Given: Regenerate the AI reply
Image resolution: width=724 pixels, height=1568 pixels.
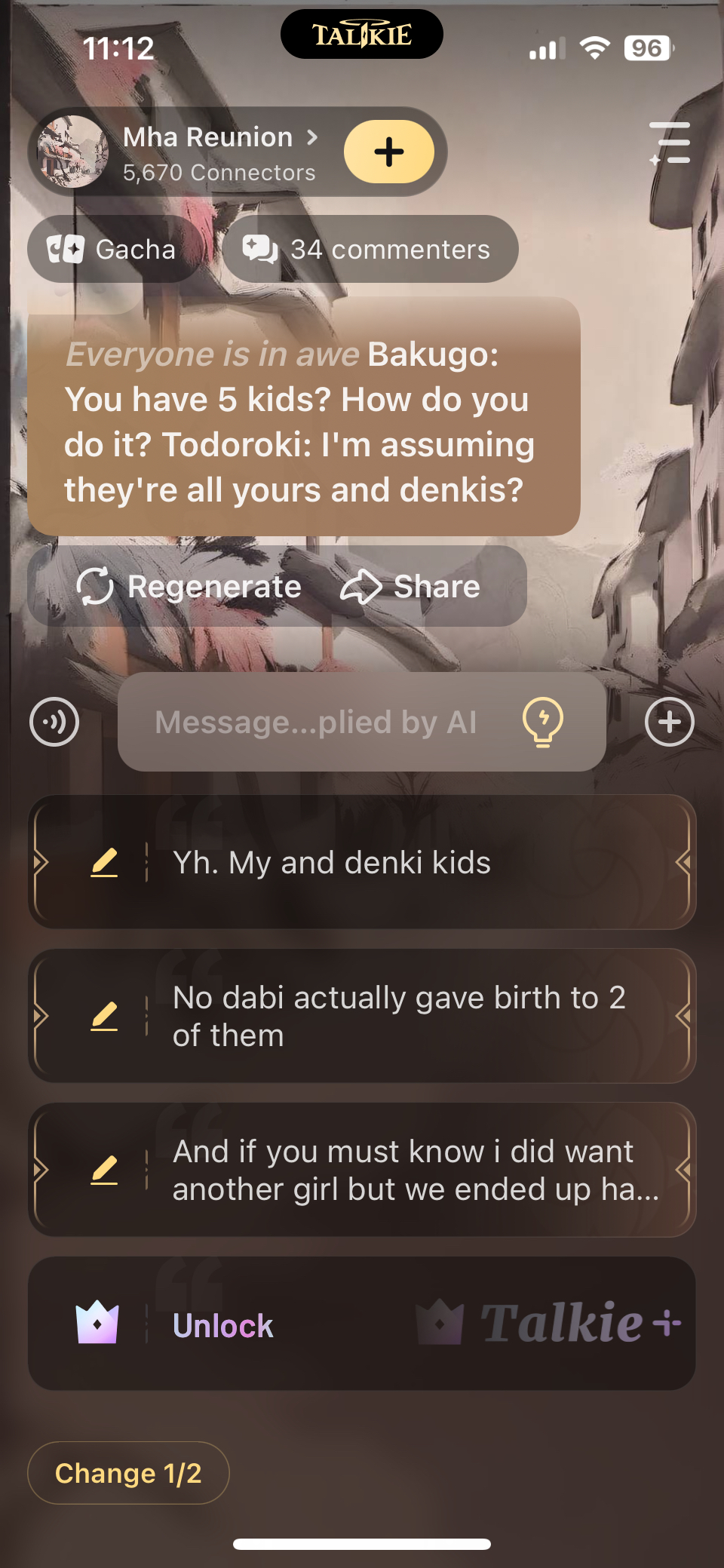Looking at the screenshot, I should 190,586.
